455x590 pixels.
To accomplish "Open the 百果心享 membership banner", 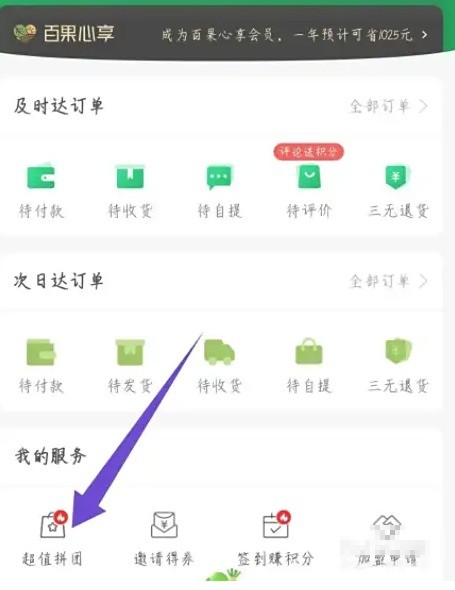I will [221, 34].
